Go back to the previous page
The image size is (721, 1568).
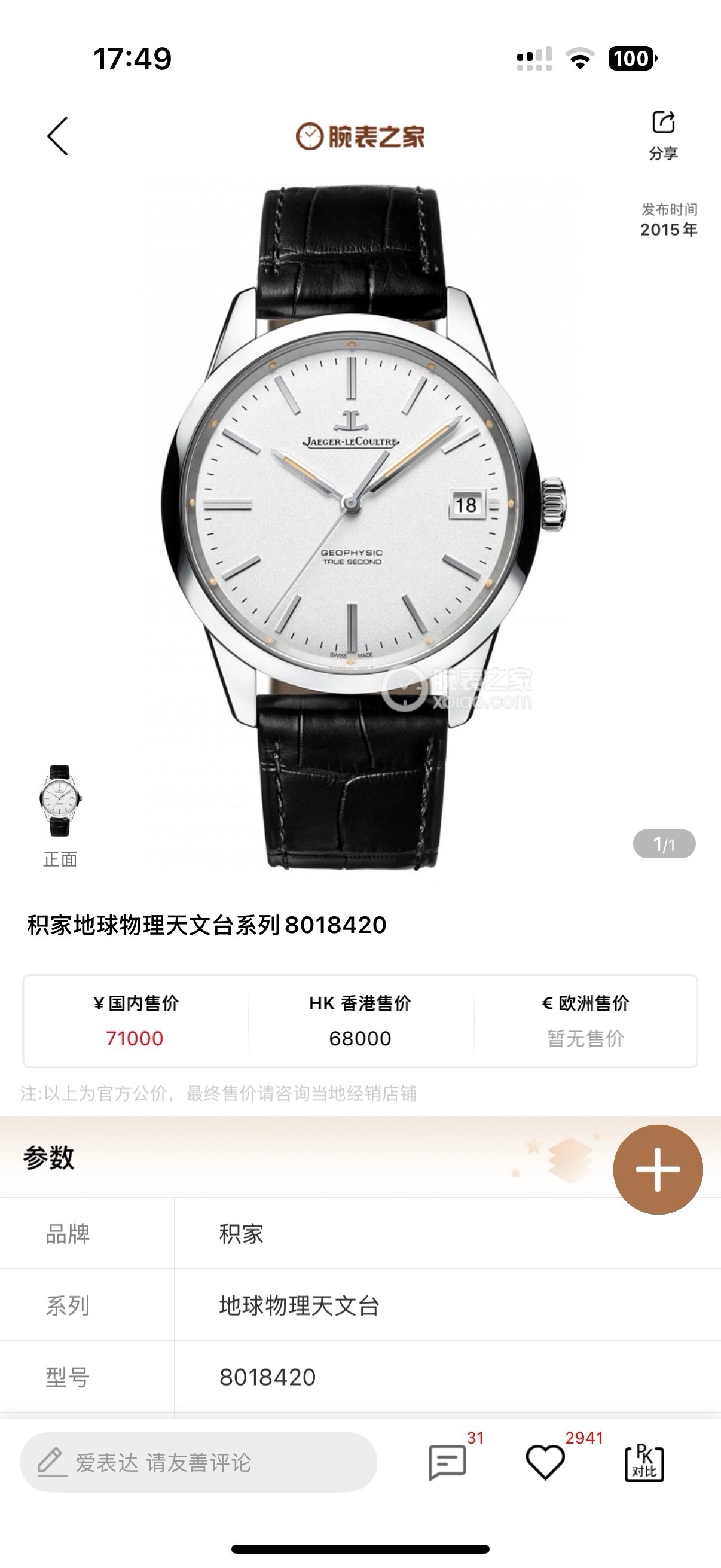coord(58,136)
